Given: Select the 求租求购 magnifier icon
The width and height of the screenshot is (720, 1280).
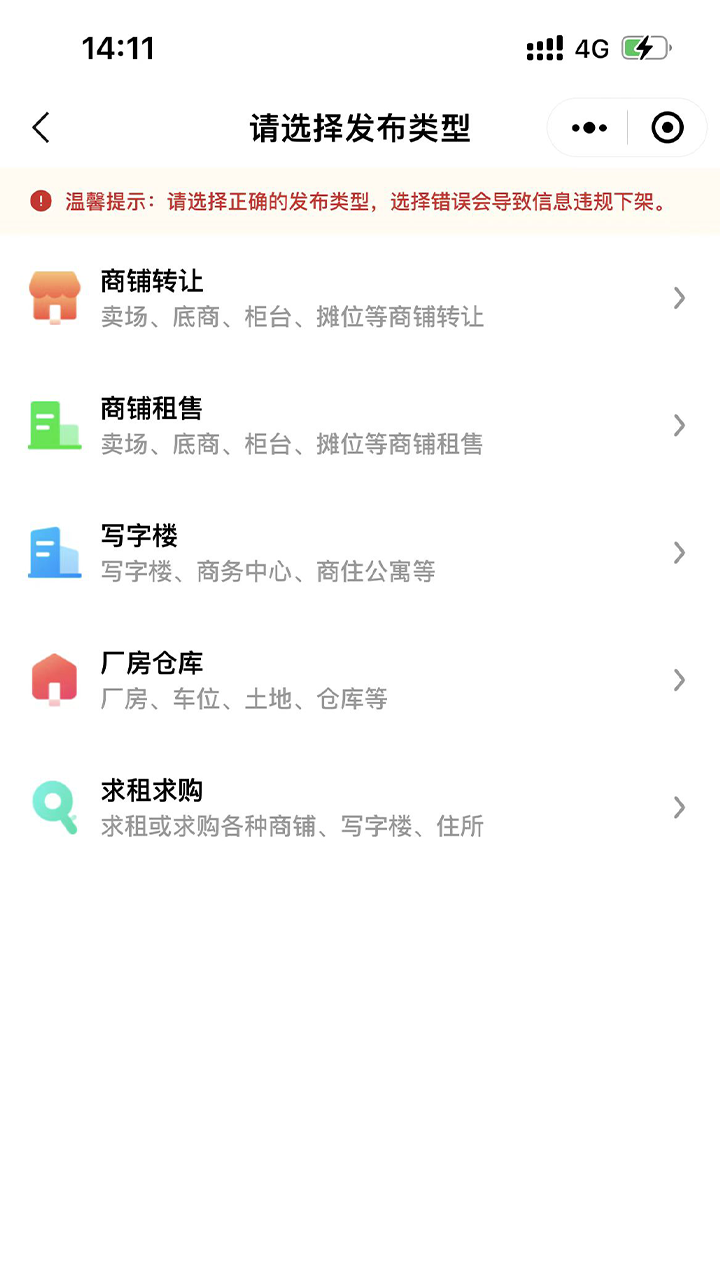Looking at the screenshot, I should click(54, 805).
